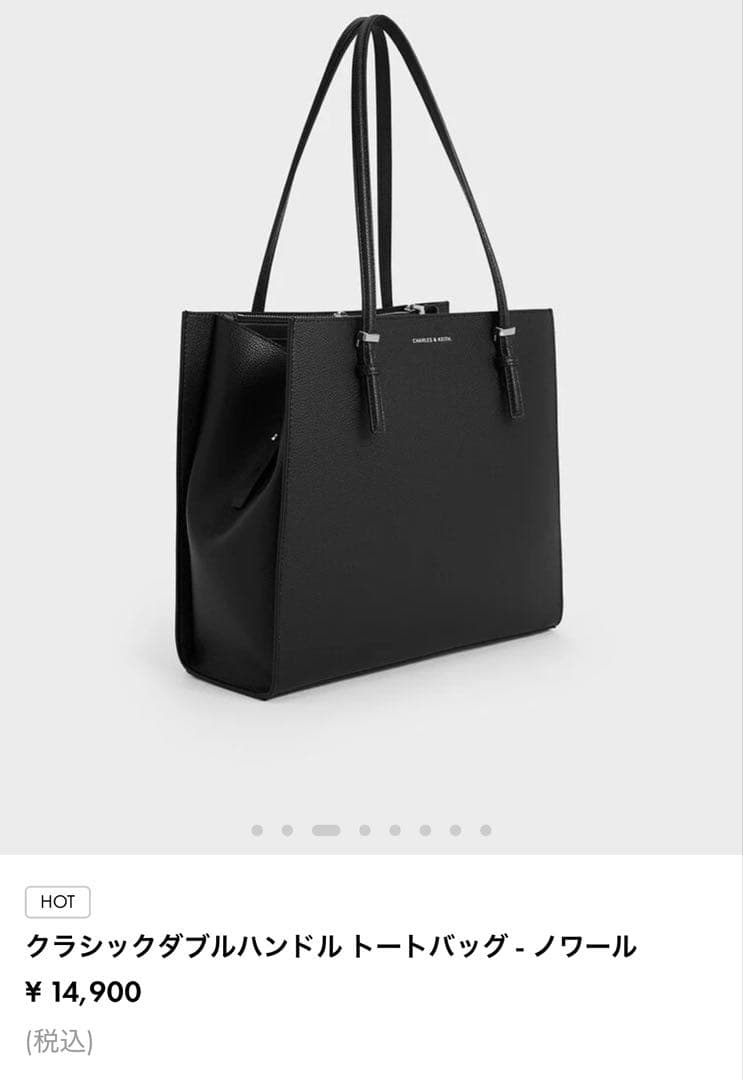Jump to the last image via carousel dot
Viewport: 743px width, 1080px height.
[486, 830]
